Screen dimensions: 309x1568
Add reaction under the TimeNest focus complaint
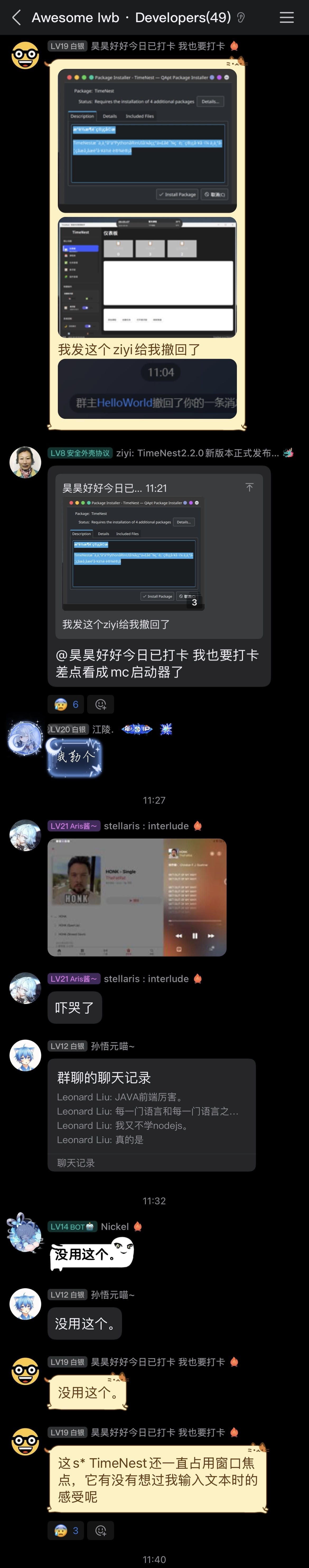[x=101, y=1530]
